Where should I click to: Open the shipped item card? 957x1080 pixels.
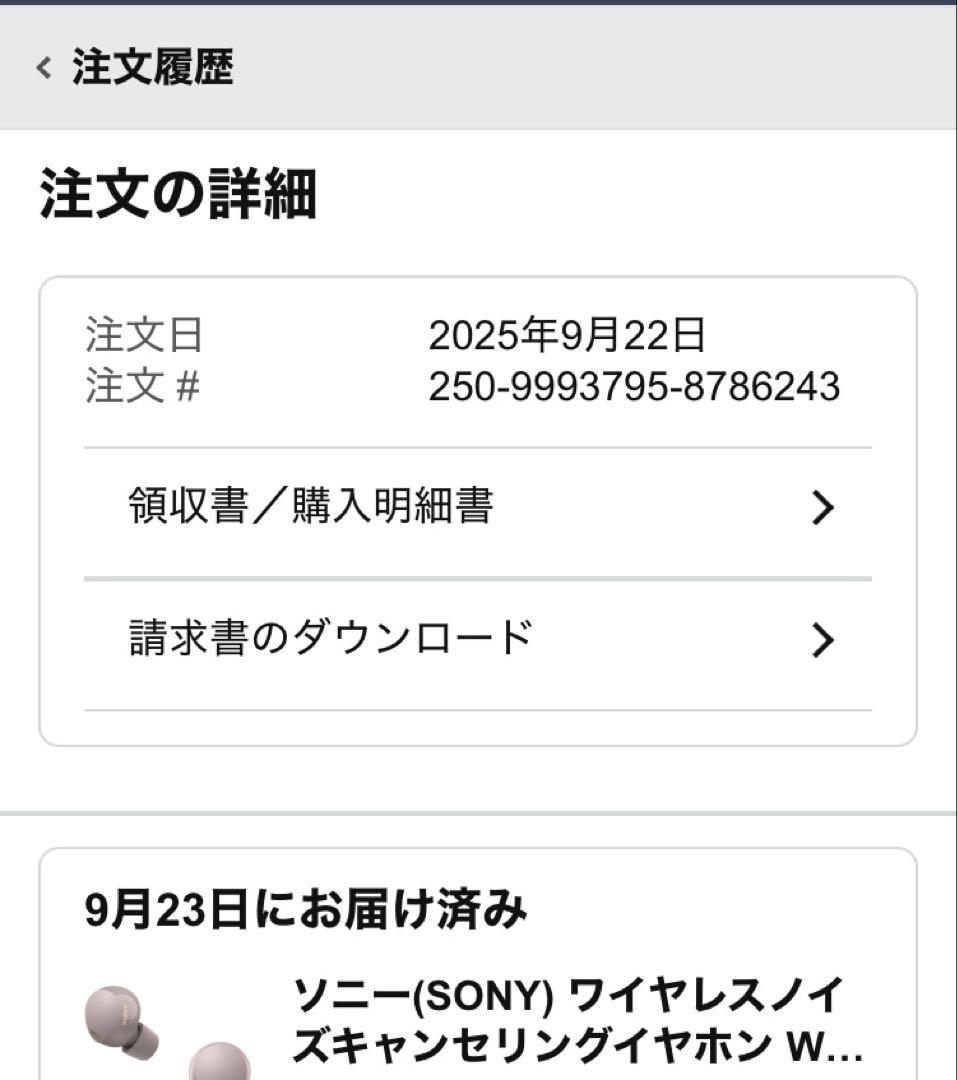(478, 960)
